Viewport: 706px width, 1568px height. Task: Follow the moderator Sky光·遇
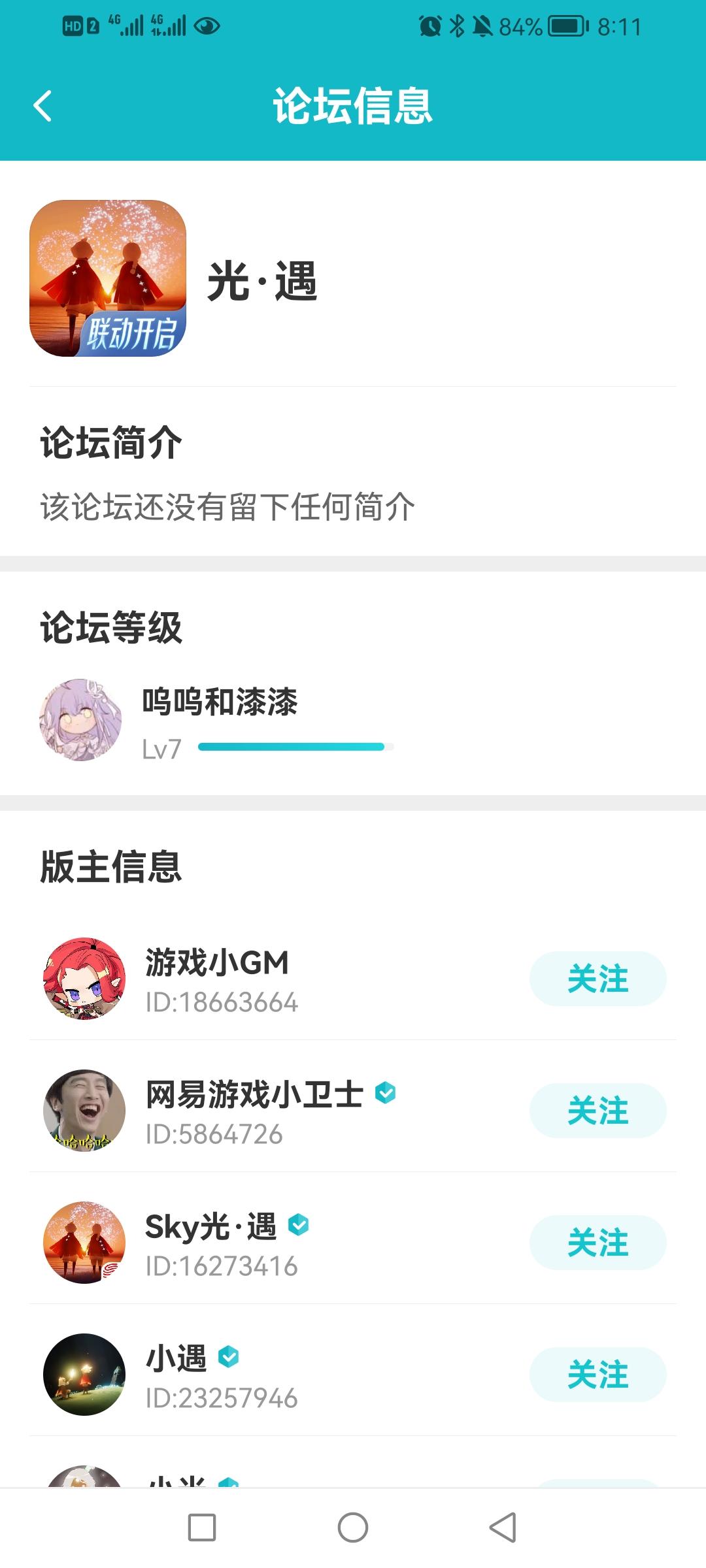click(x=597, y=1243)
